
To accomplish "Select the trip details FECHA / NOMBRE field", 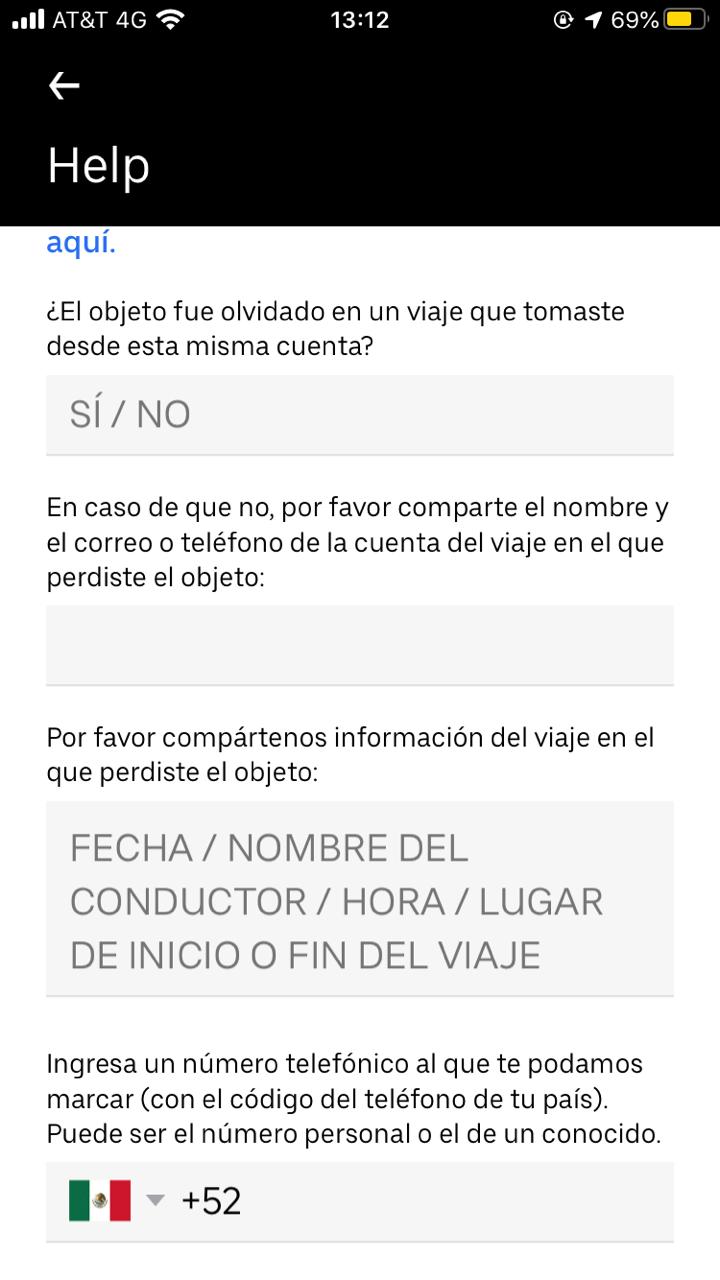I will coord(359,898).
